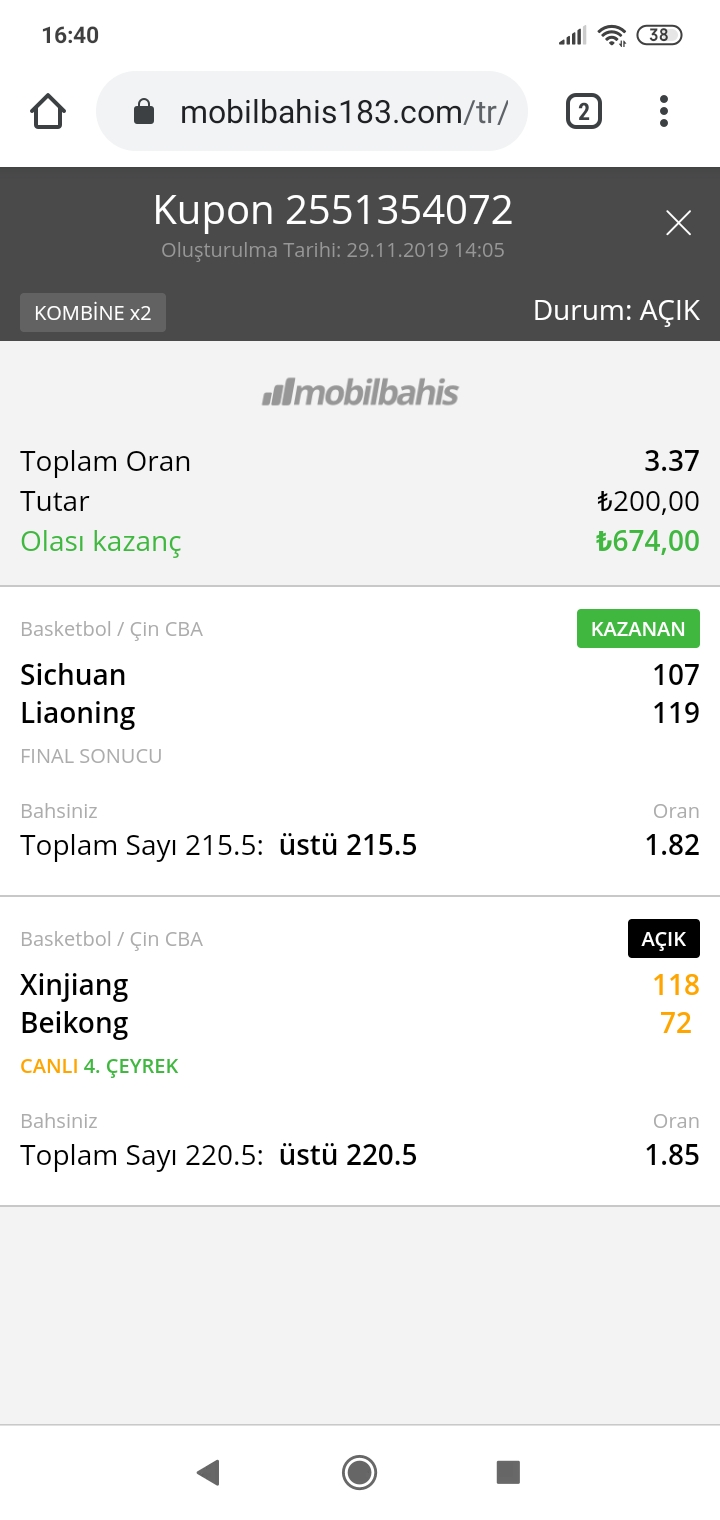Tap the browser home icon
This screenshot has height=1520, width=720.
click(x=48, y=111)
